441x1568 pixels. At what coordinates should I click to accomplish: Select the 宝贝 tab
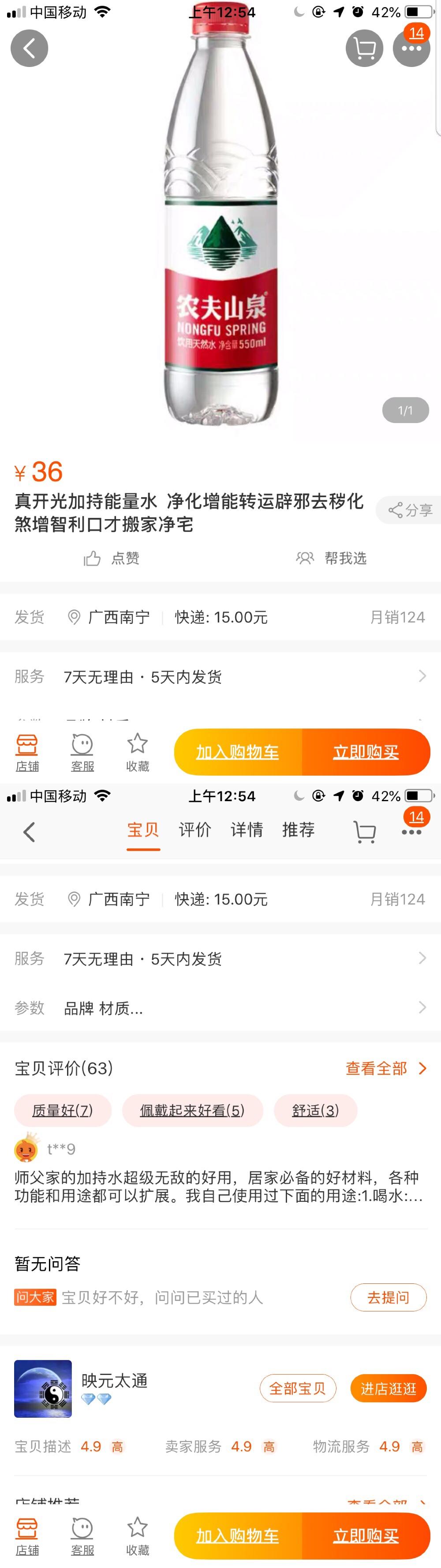[143, 830]
